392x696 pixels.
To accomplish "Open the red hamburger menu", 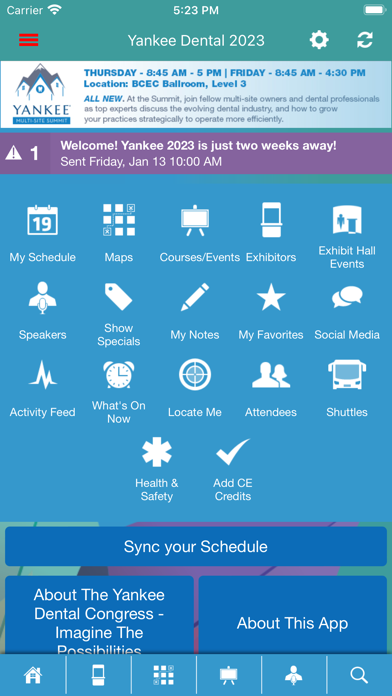I will tap(28, 40).
